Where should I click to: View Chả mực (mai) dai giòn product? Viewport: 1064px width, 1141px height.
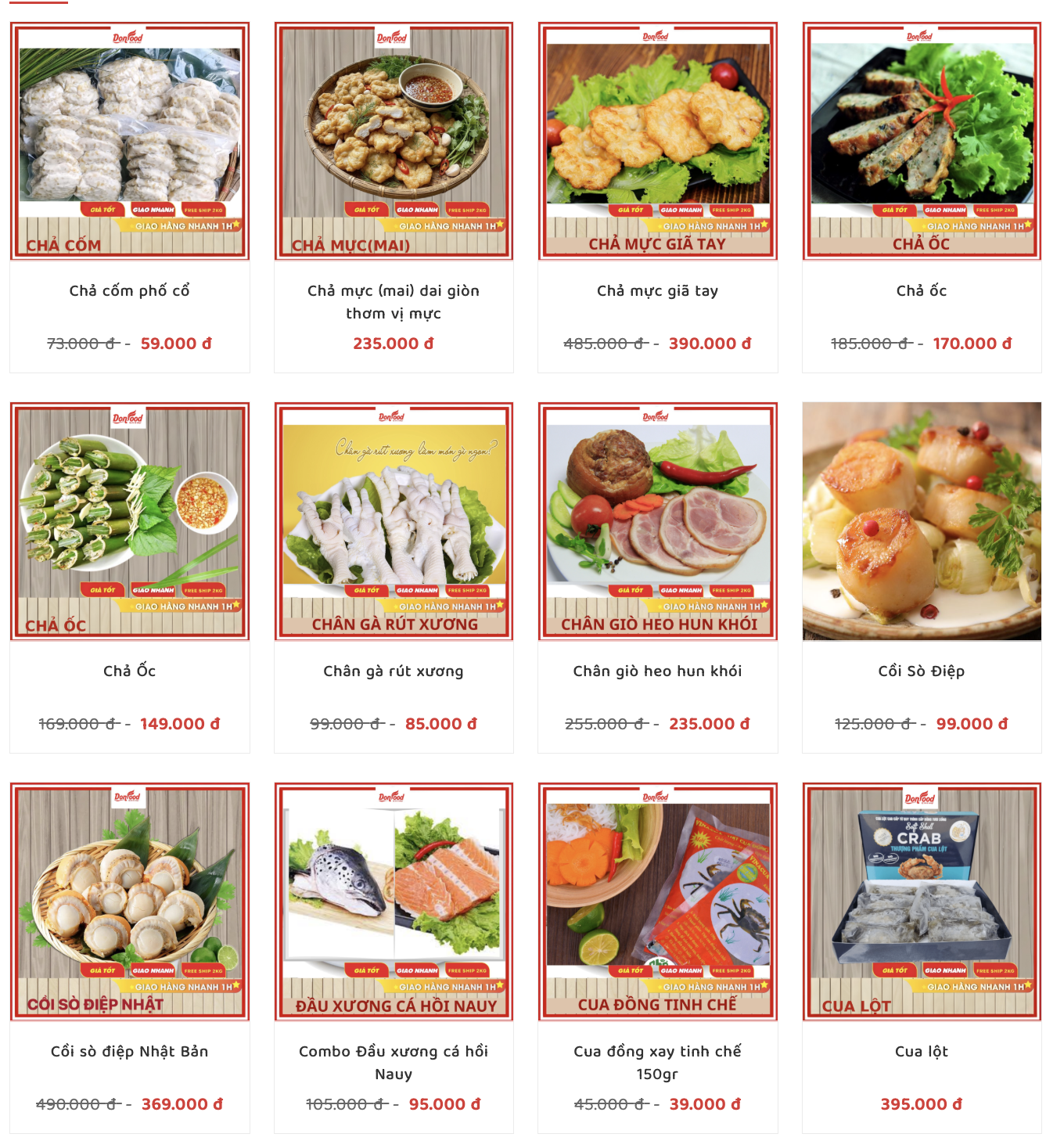394,301
